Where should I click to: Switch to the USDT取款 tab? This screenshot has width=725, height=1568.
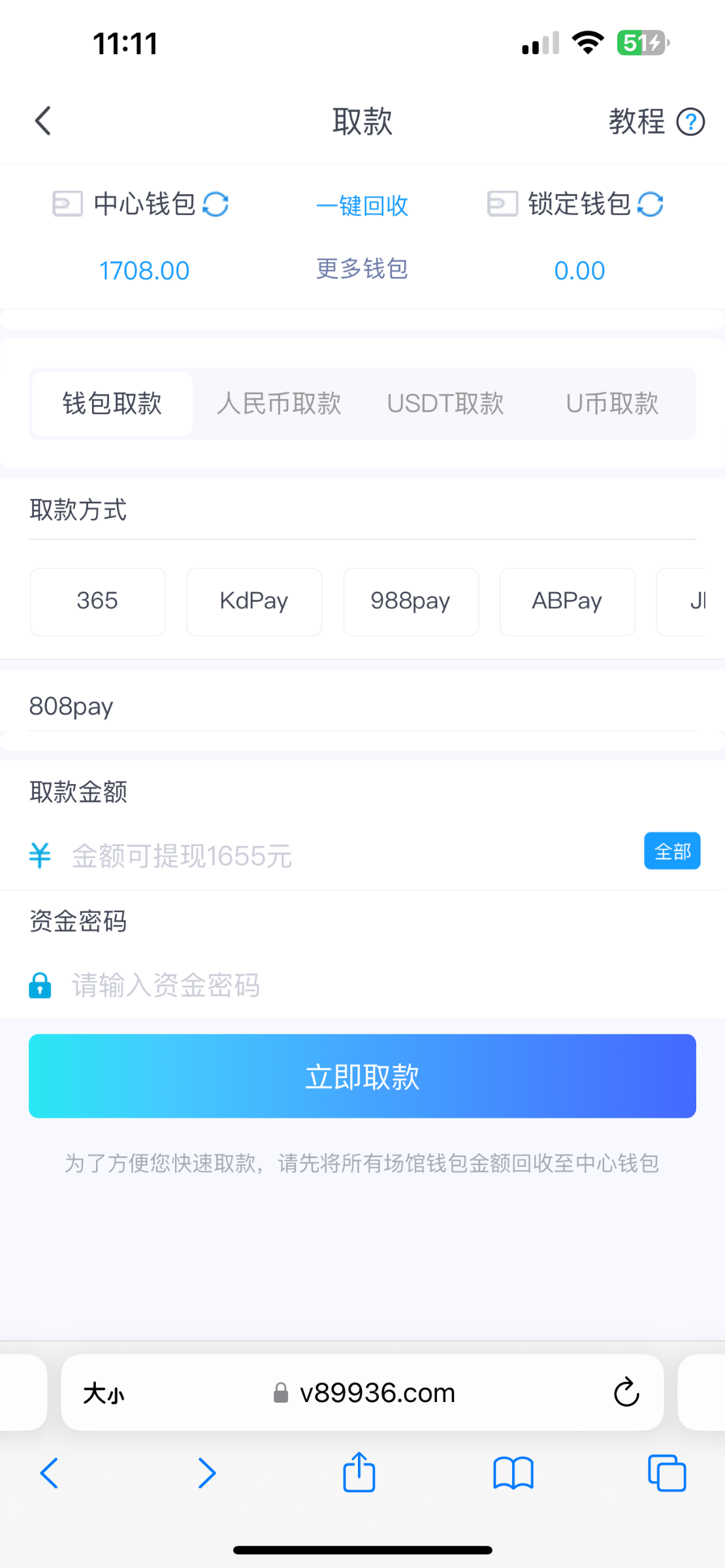[445, 404]
